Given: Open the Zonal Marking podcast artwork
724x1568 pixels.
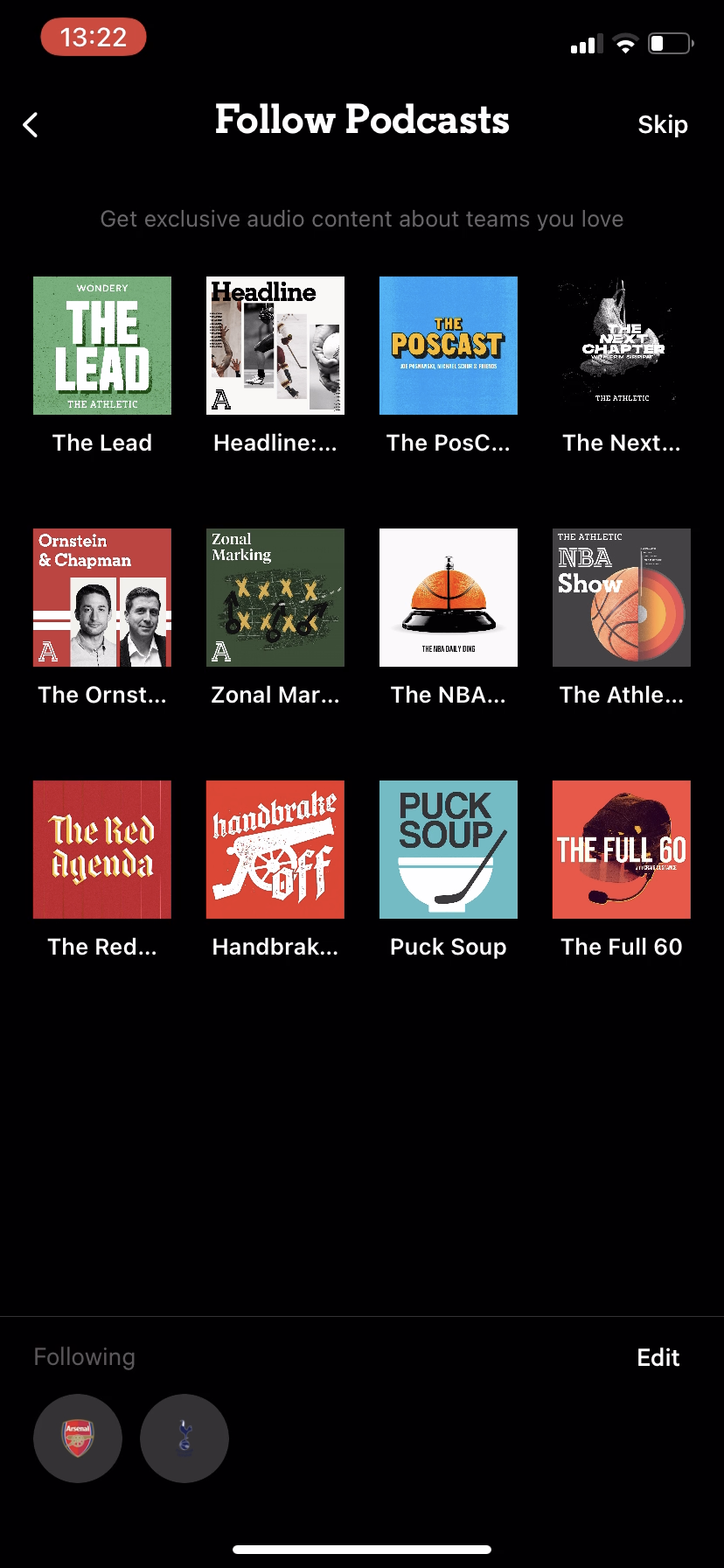Looking at the screenshot, I should click(275, 597).
